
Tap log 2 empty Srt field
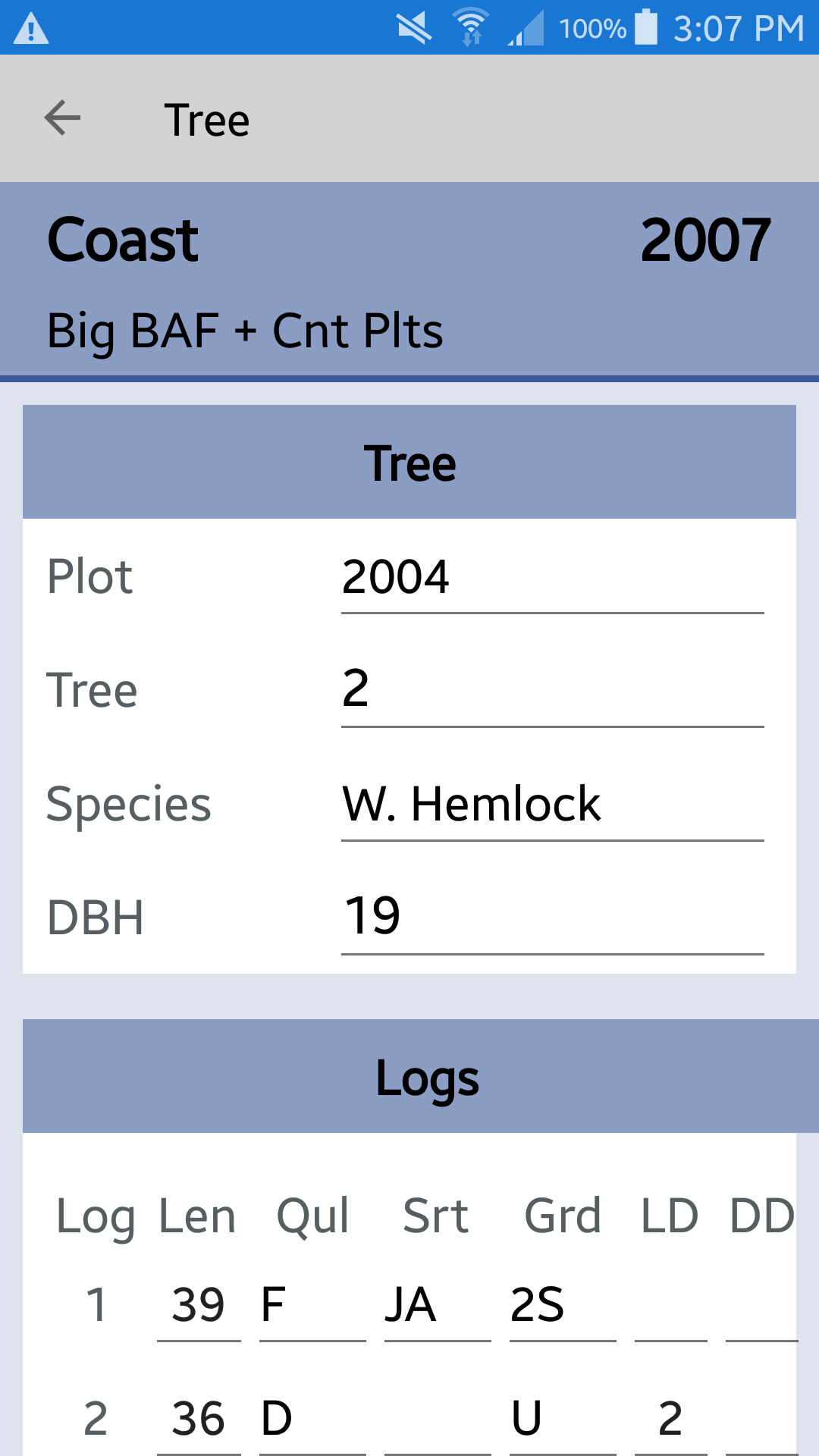438,1420
